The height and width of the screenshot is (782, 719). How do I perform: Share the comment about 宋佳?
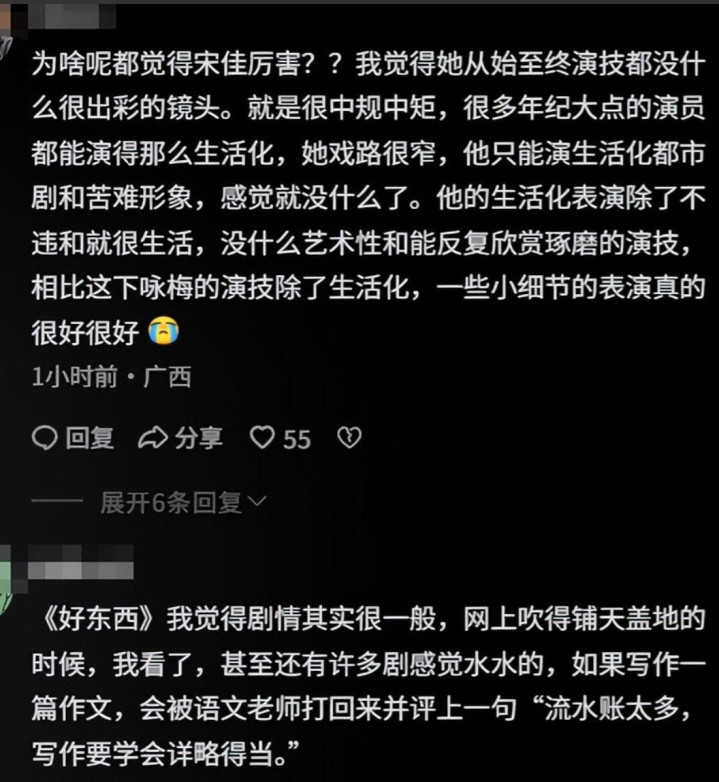click(x=181, y=437)
